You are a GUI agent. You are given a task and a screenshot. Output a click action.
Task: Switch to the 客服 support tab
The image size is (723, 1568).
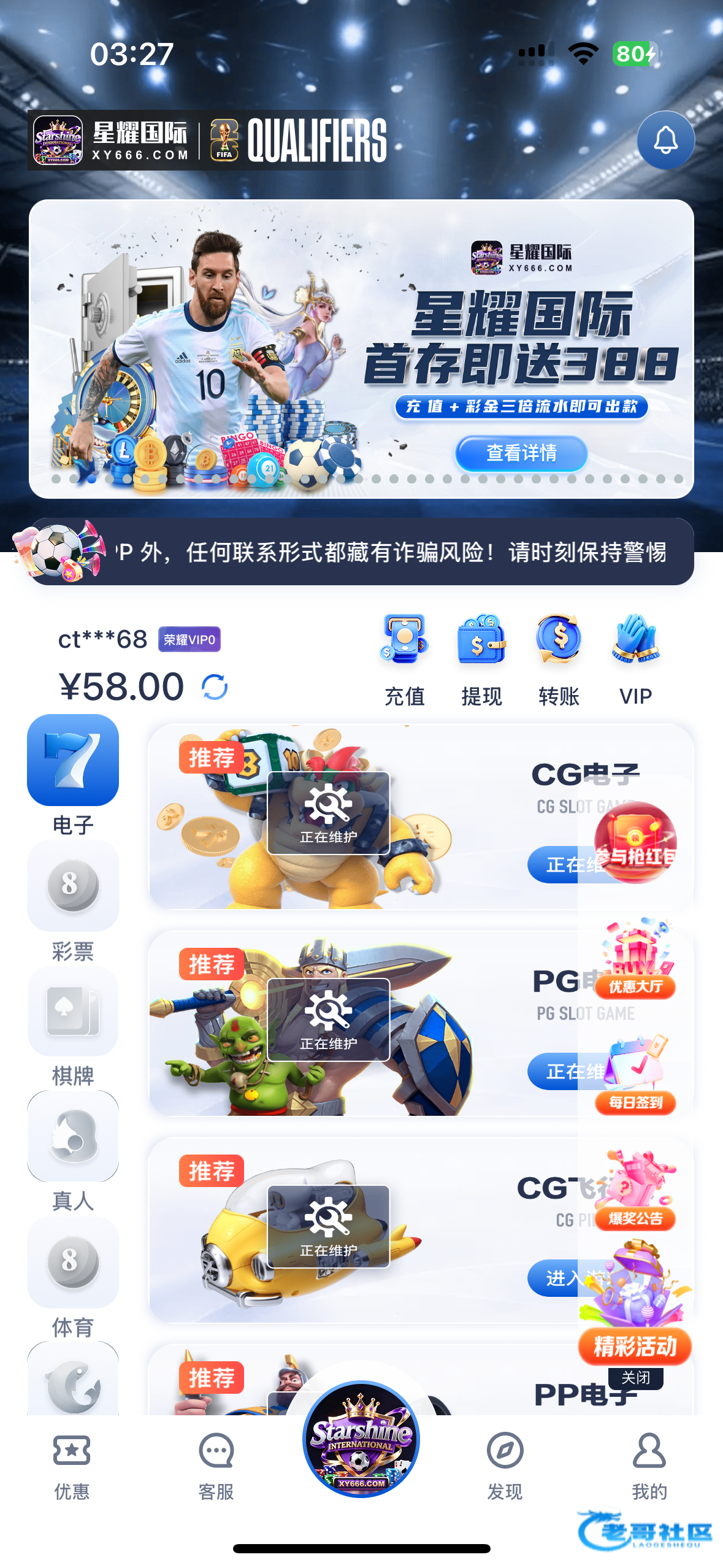click(216, 1465)
